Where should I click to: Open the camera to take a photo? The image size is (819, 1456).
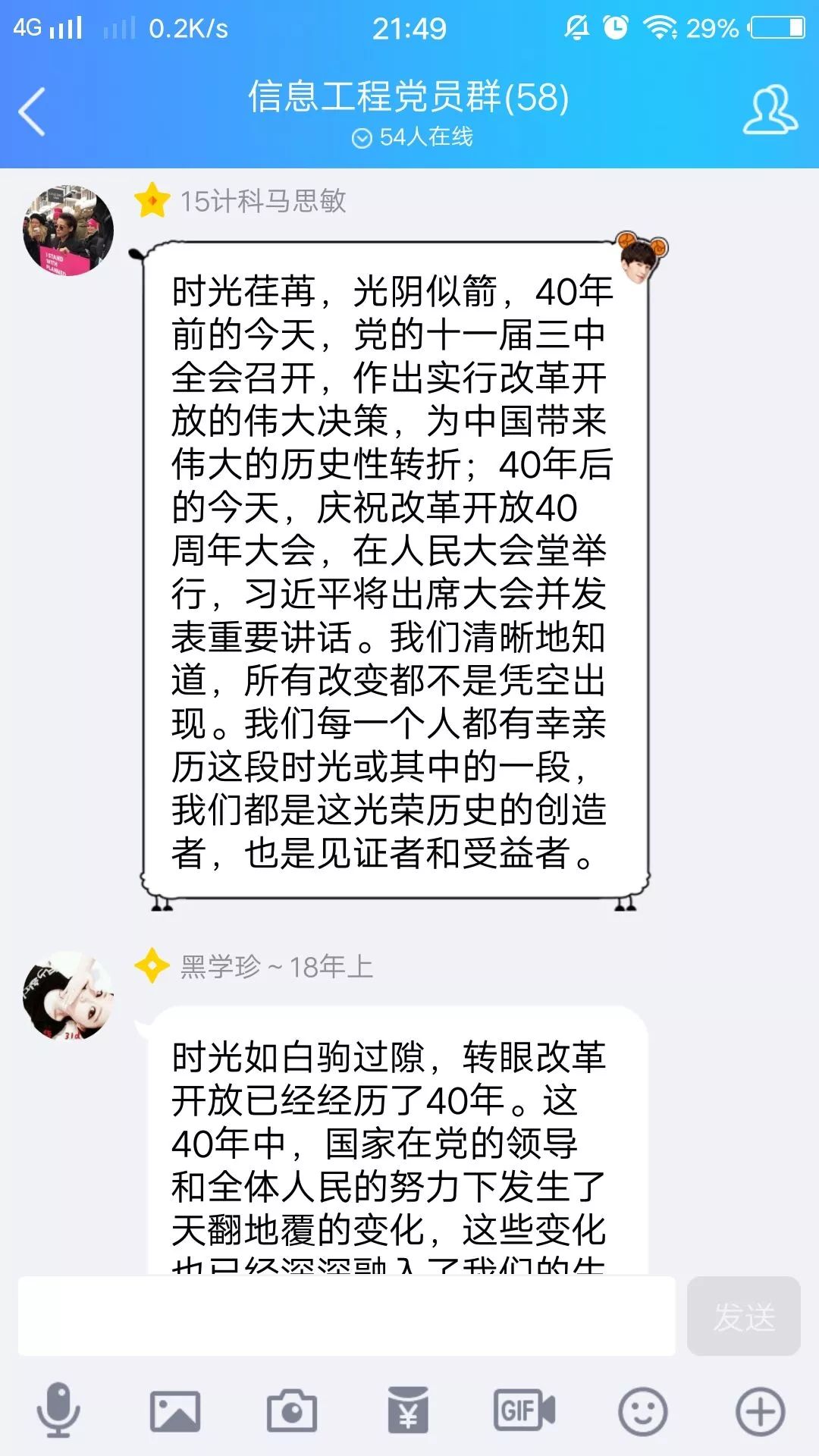291,1410
